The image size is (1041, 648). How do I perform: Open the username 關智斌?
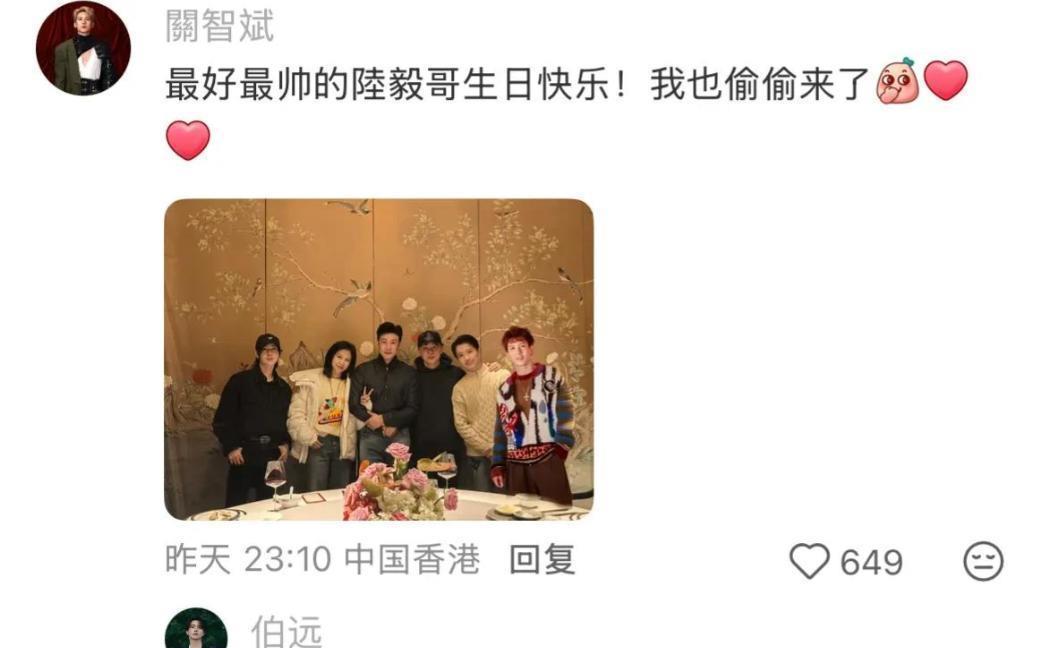220,27
